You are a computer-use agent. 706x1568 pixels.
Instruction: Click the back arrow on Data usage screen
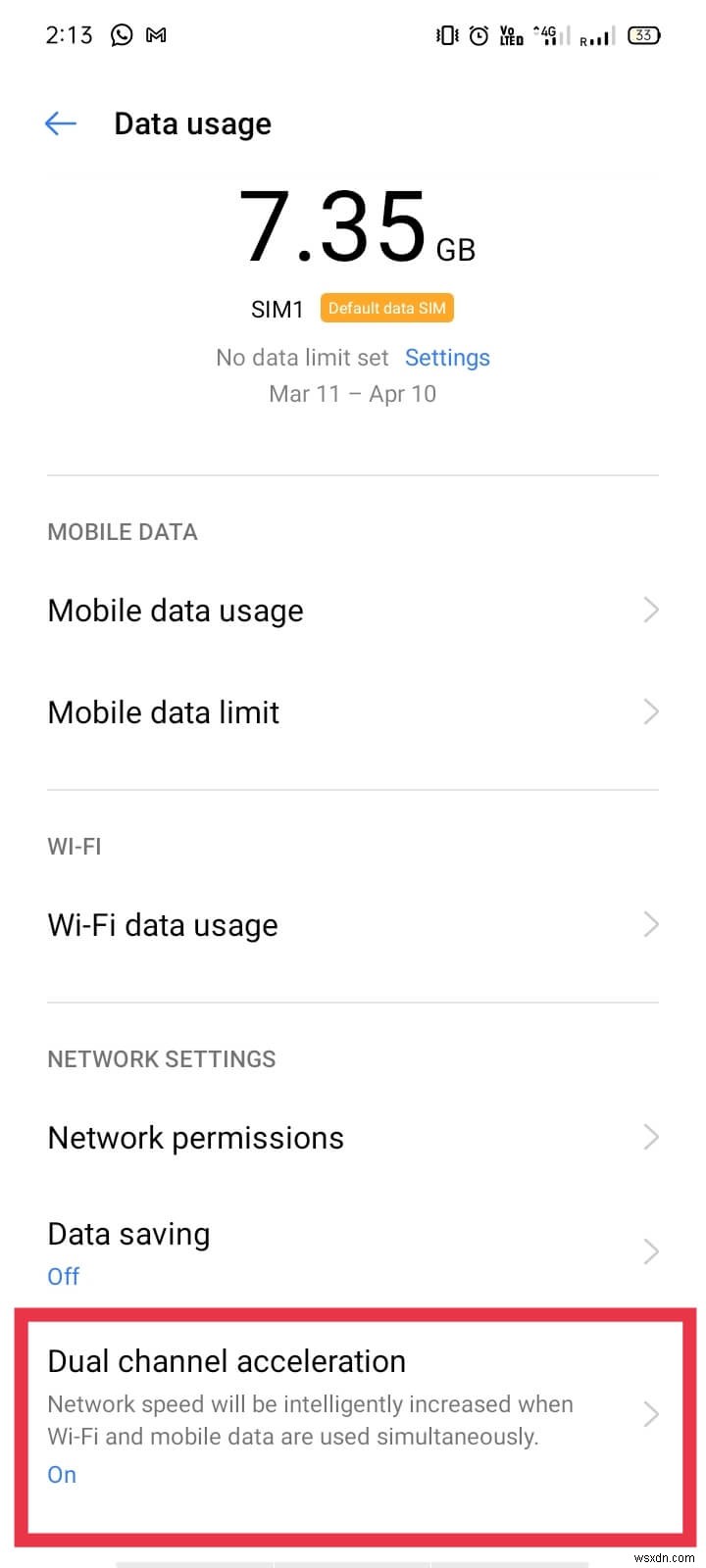tap(60, 123)
